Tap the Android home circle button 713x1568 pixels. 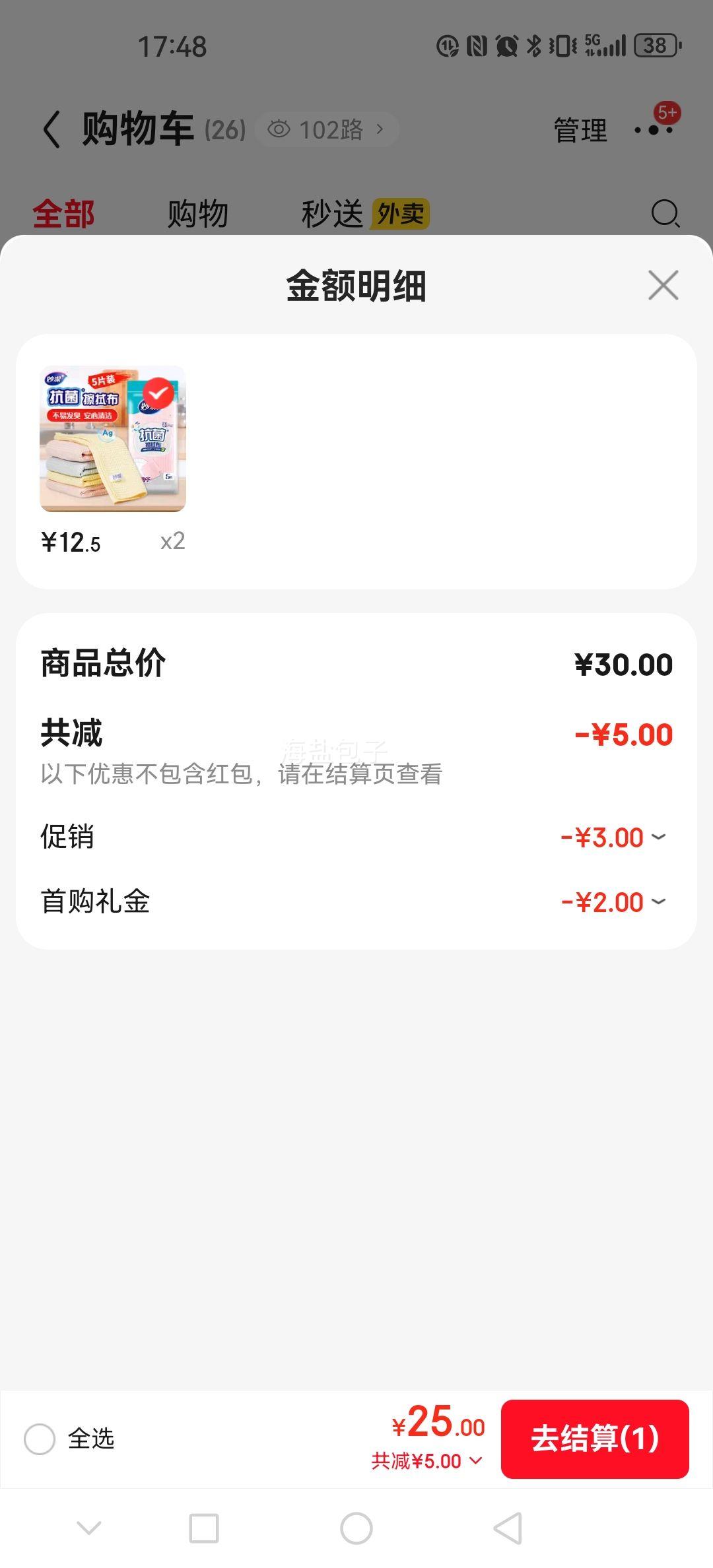356,1529
